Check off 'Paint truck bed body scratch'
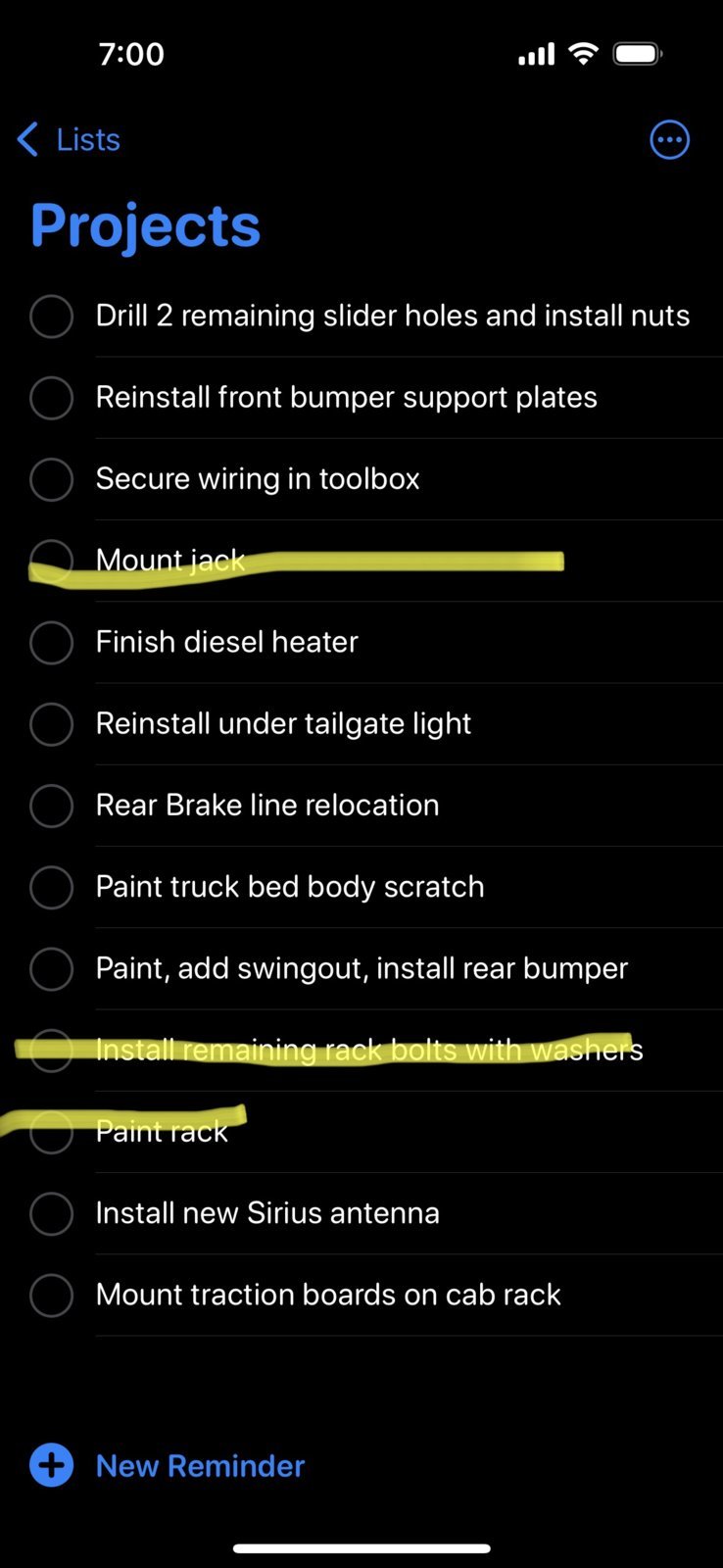 (x=51, y=887)
